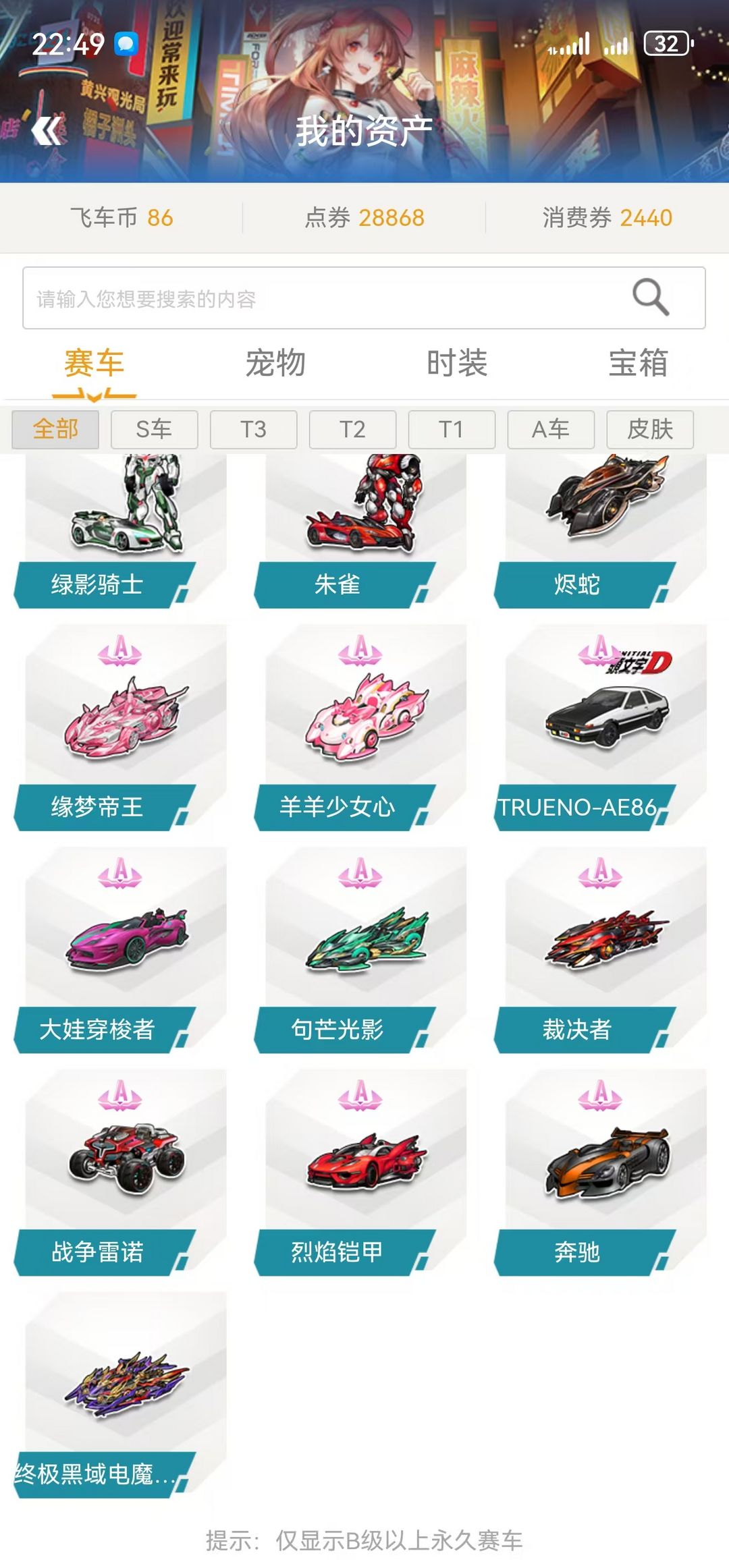The height and width of the screenshot is (1568, 729).
Task: Select the T3 filter
Action: point(254,429)
